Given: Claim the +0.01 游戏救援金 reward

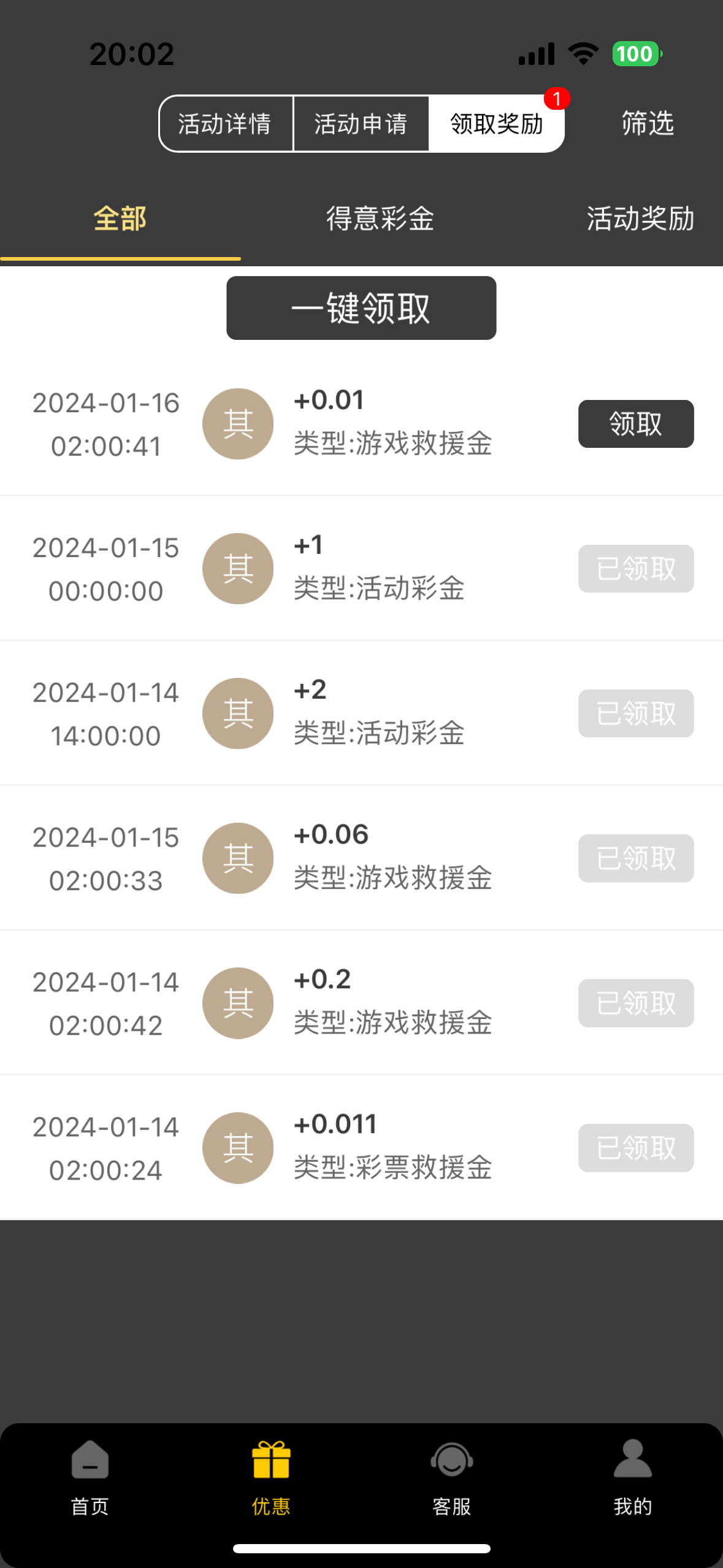Looking at the screenshot, I should [x=635, y=424].
